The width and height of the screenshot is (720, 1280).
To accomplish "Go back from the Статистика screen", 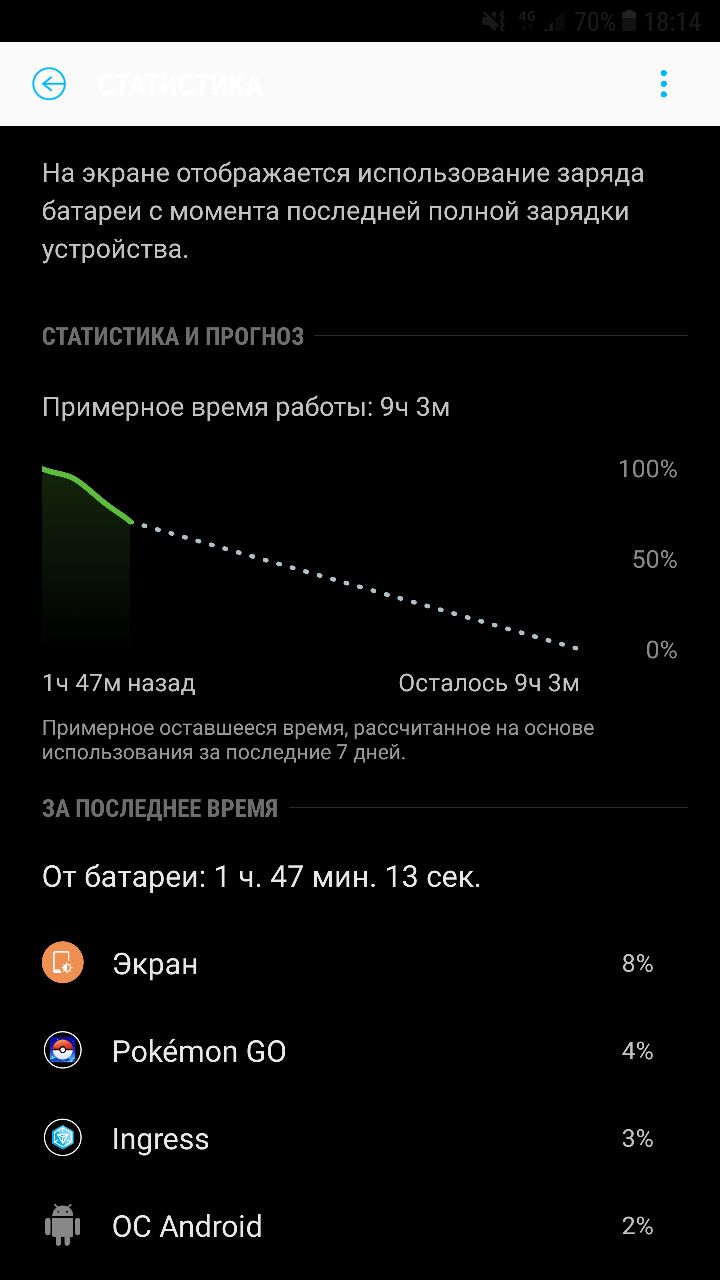I will pyautogui.click(x=49, y=84).
